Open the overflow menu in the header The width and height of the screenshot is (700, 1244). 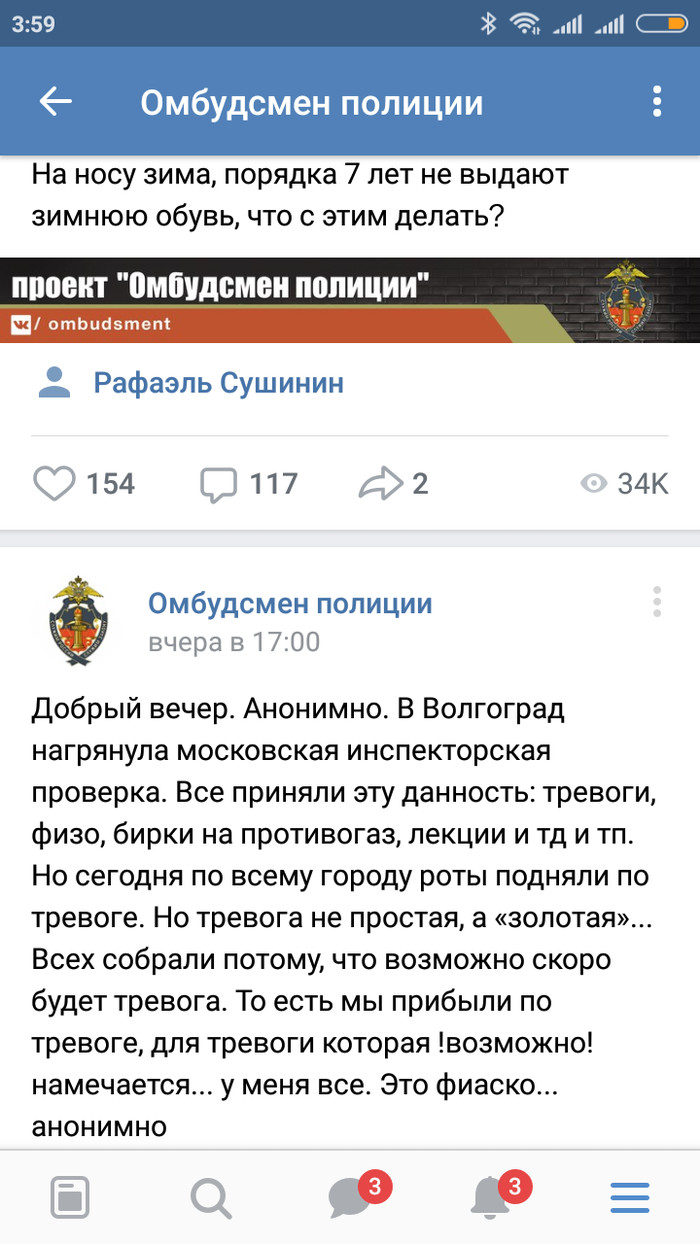(x=656, y=101)
